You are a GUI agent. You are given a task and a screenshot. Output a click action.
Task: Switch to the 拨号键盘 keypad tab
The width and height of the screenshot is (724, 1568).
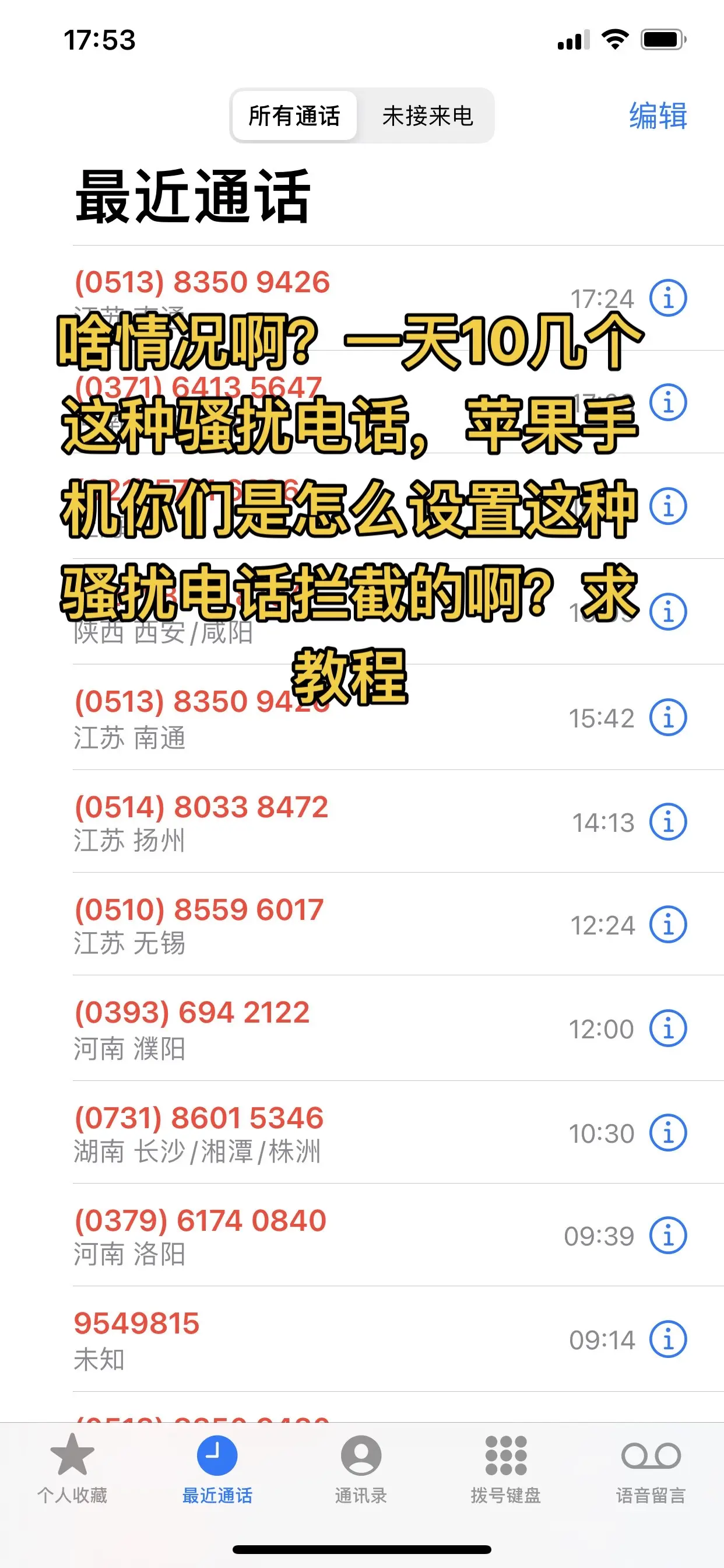(505, 1468)
